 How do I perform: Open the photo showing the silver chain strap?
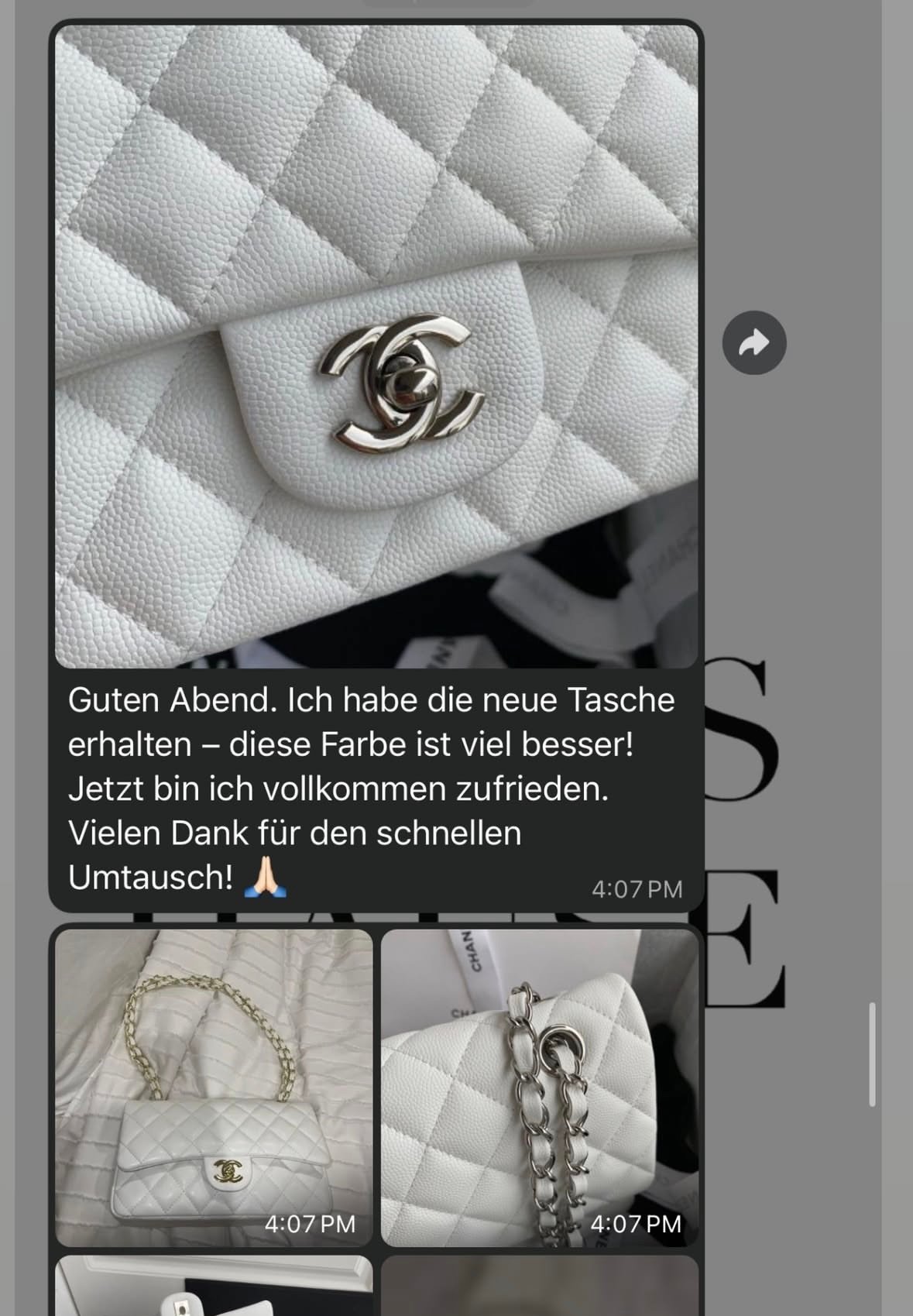coord(540,1088)
